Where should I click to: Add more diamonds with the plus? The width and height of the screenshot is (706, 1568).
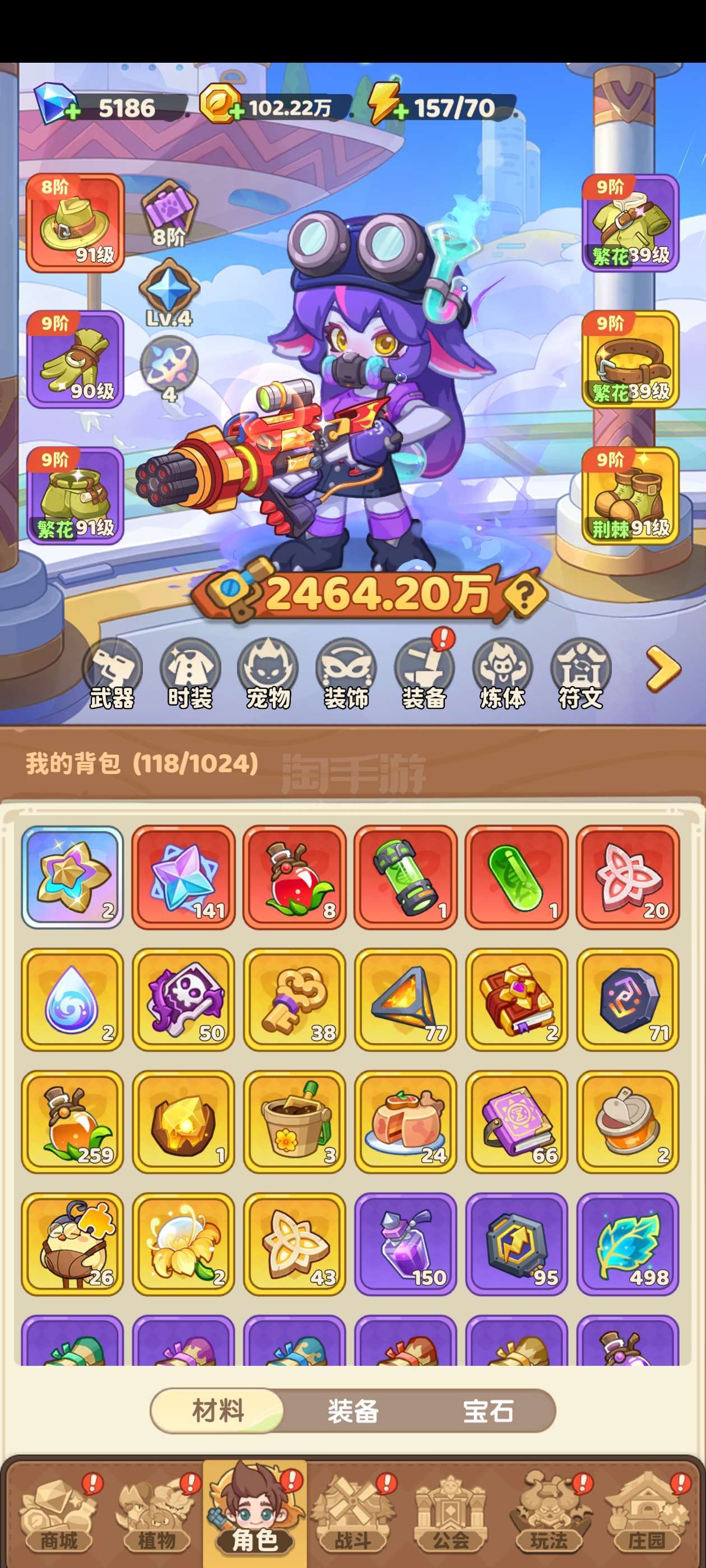(x=71, y=112)
